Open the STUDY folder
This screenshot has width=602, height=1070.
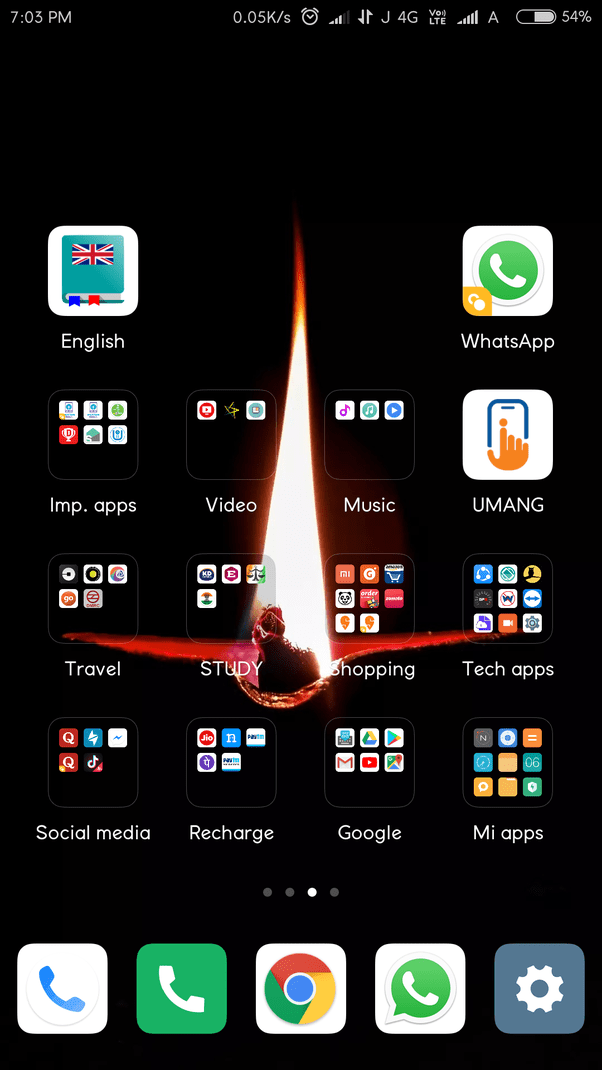pos(231,598)
